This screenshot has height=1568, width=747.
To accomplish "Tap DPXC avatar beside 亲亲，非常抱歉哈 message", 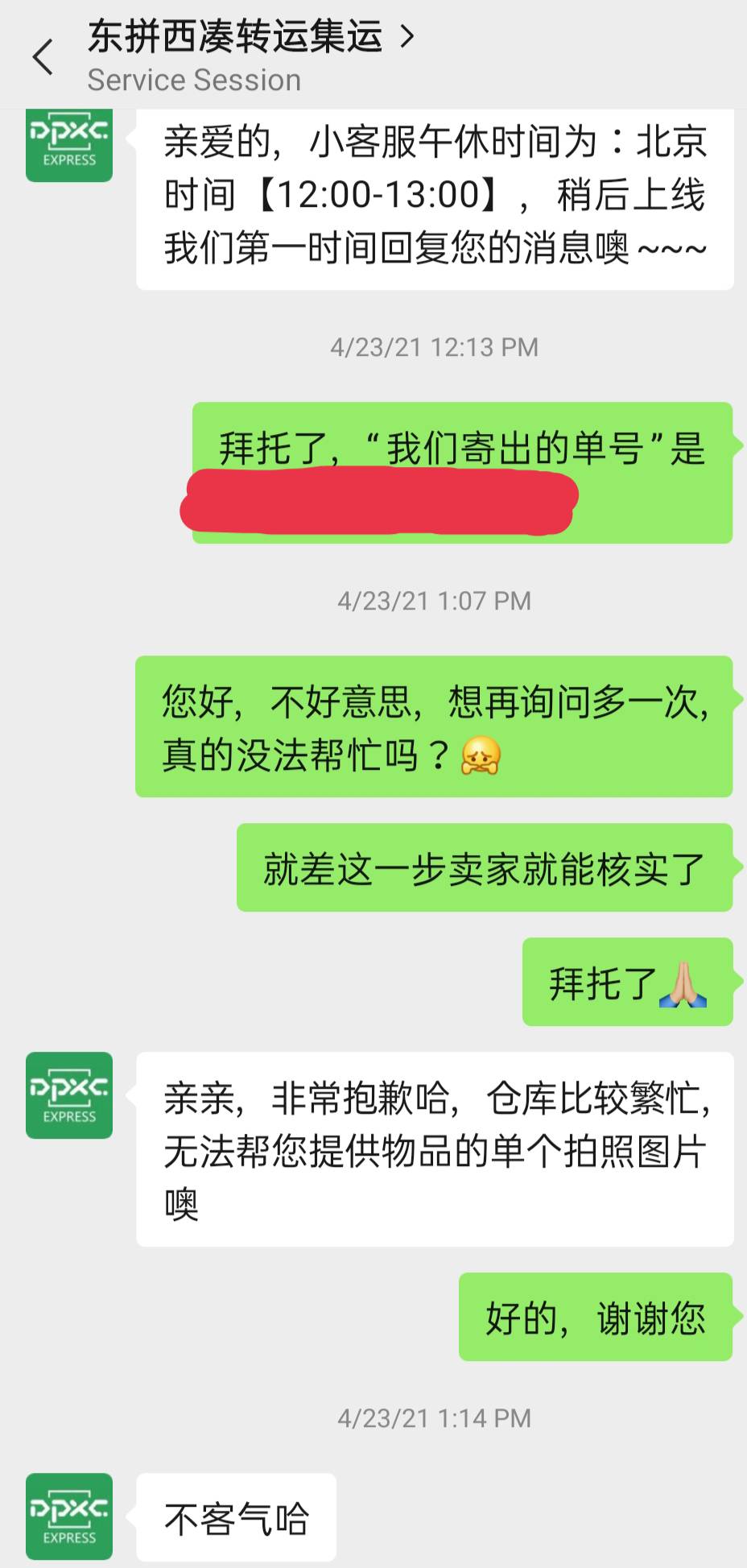I will click(x=69, y=1094).
